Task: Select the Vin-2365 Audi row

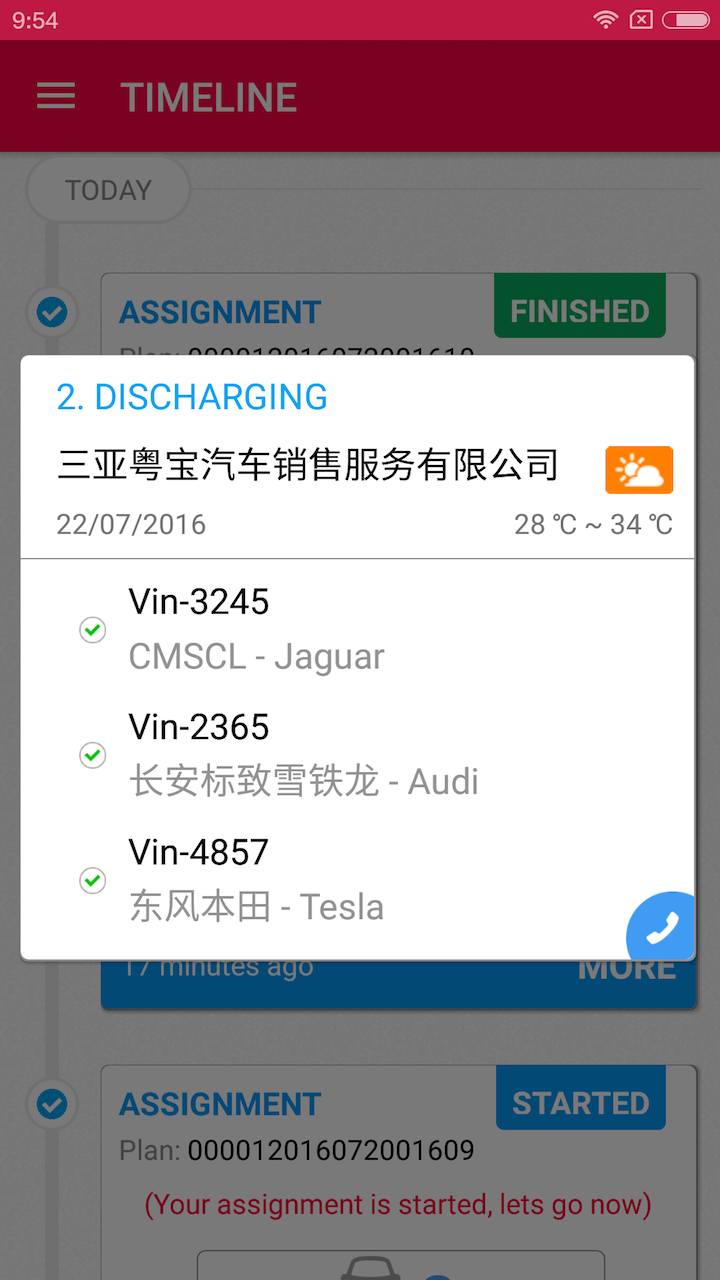Action: (x=357, y=754)
